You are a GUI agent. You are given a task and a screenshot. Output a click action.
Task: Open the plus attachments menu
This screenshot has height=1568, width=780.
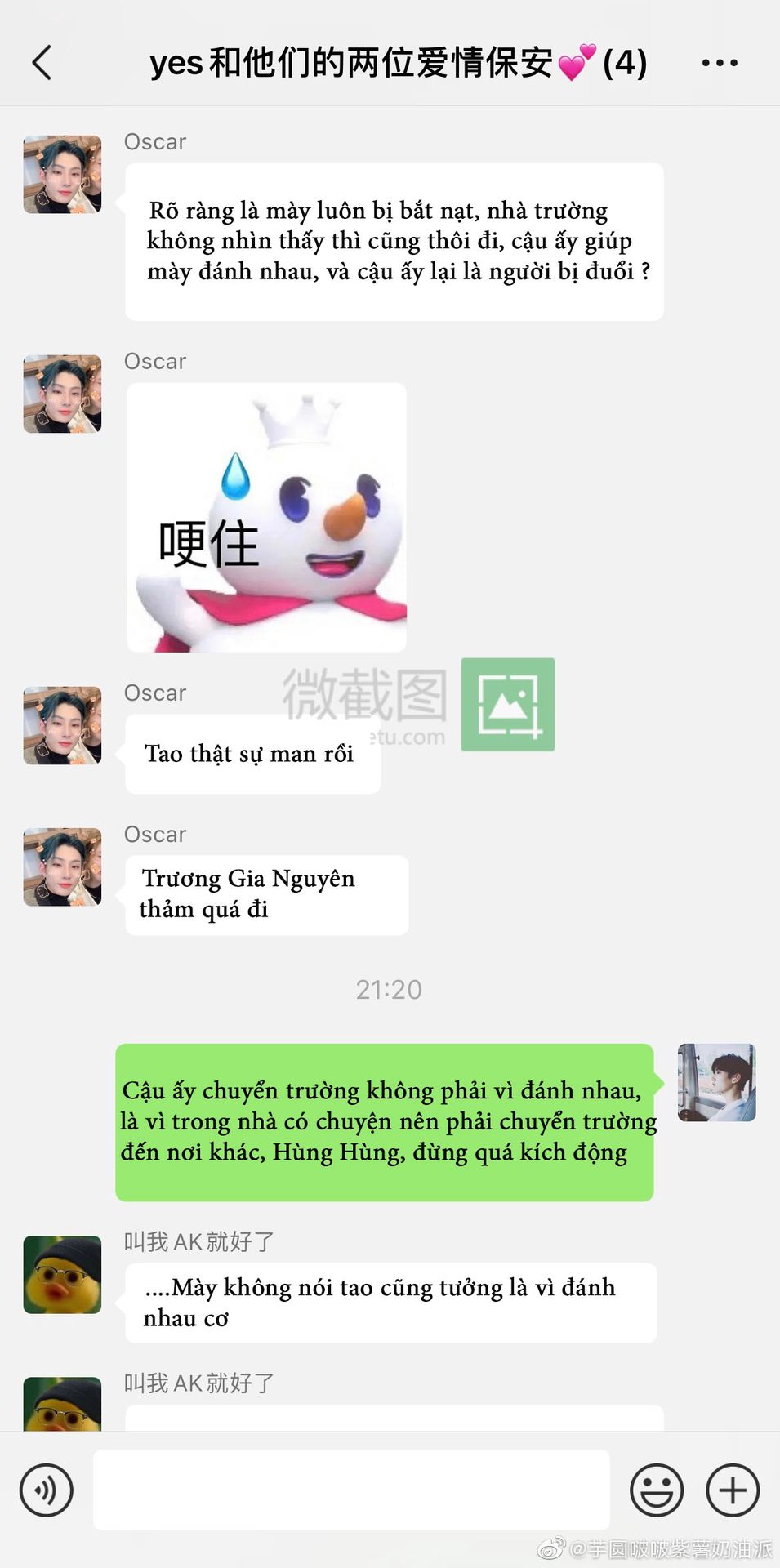pyautogui.click(x=733, y=1490)
